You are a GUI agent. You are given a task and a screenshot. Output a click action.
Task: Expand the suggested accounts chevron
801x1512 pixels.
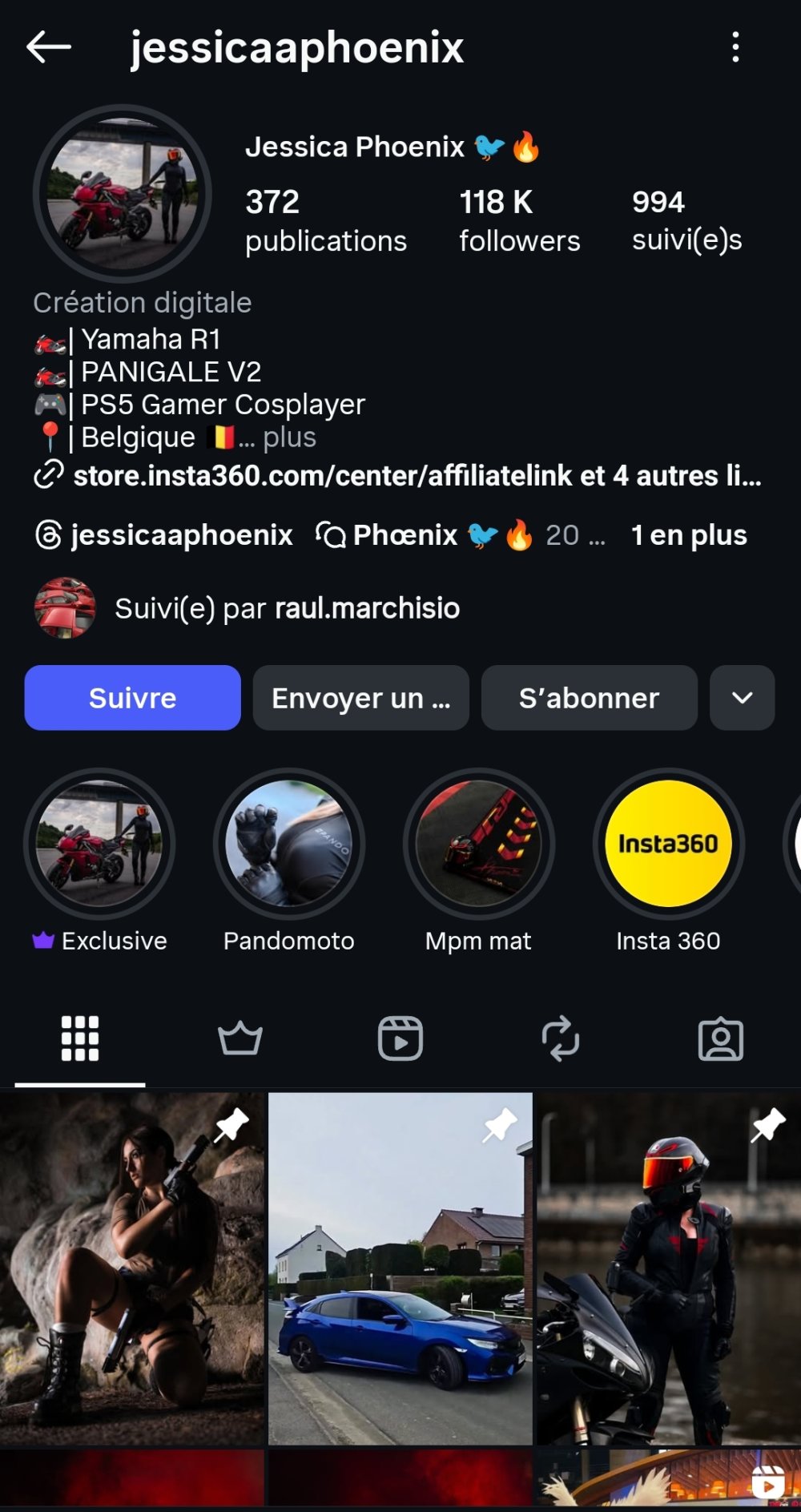coord(742,698)
